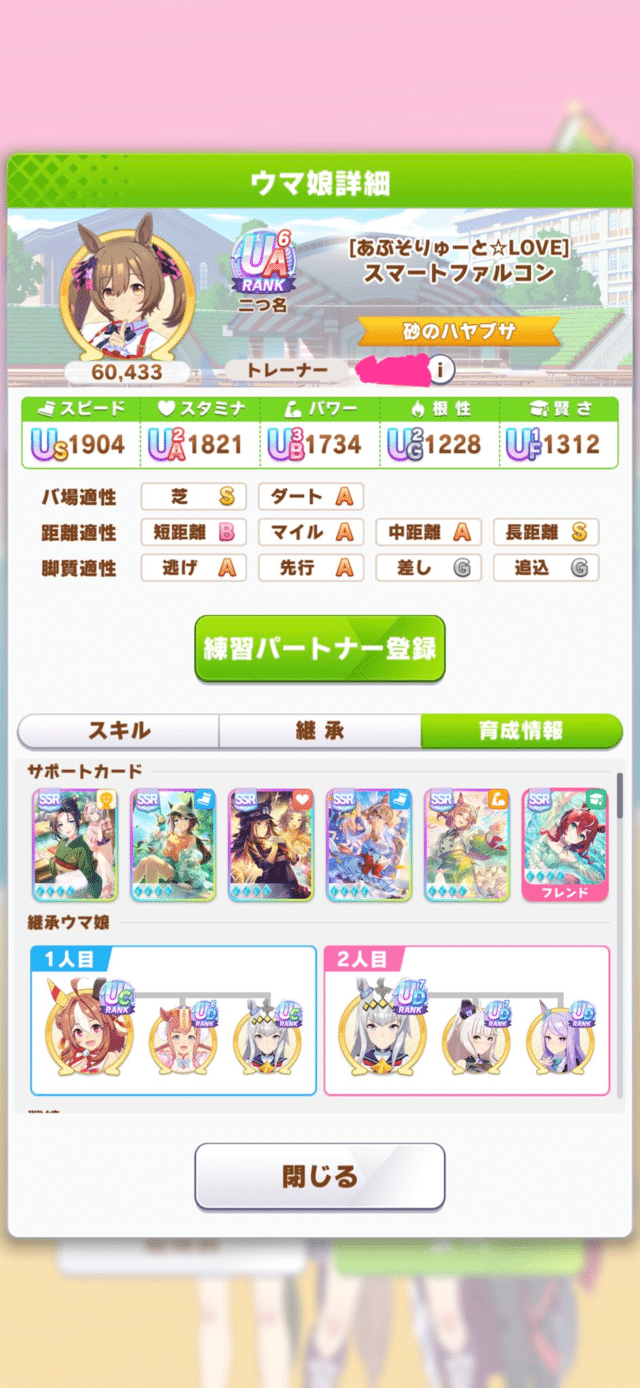This screenshot has width=640, height=1388.
Task: Open the フレンド support card
Action: (x=564, y=845)
